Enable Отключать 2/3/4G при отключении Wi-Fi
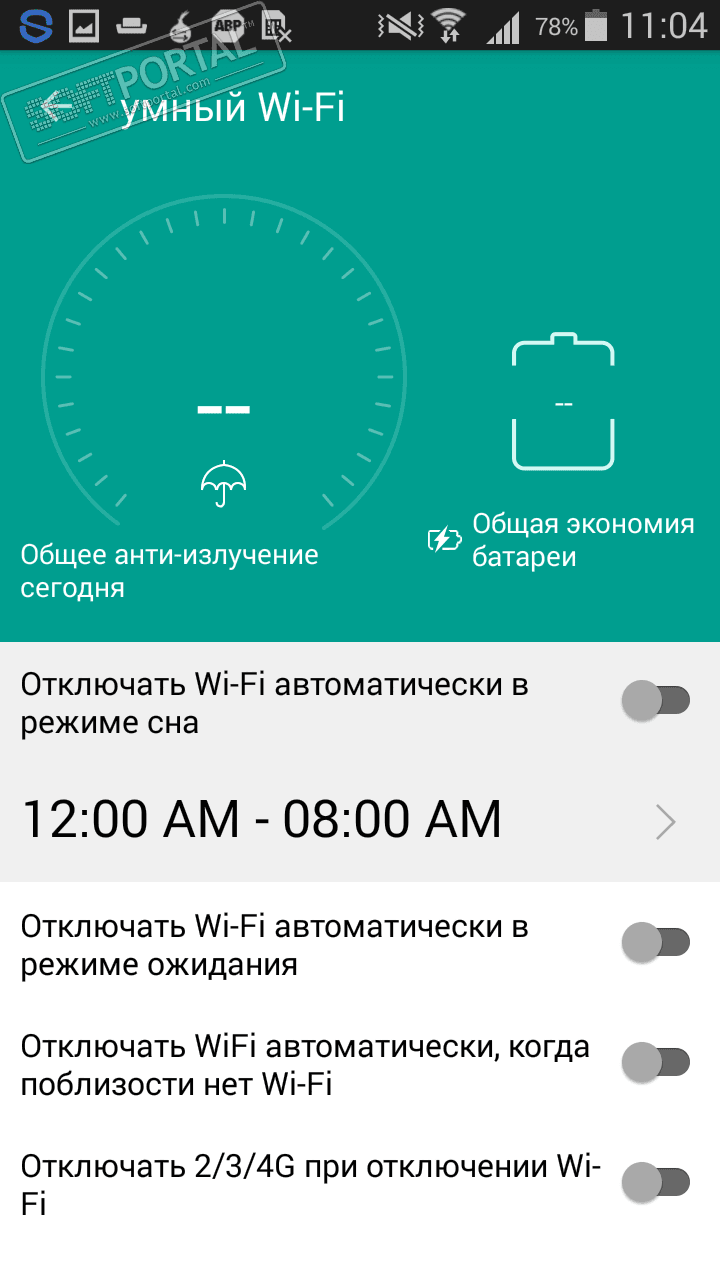Image resolution: width=720 pixels, height=1280 pixels. click(x=656, y=1183)
